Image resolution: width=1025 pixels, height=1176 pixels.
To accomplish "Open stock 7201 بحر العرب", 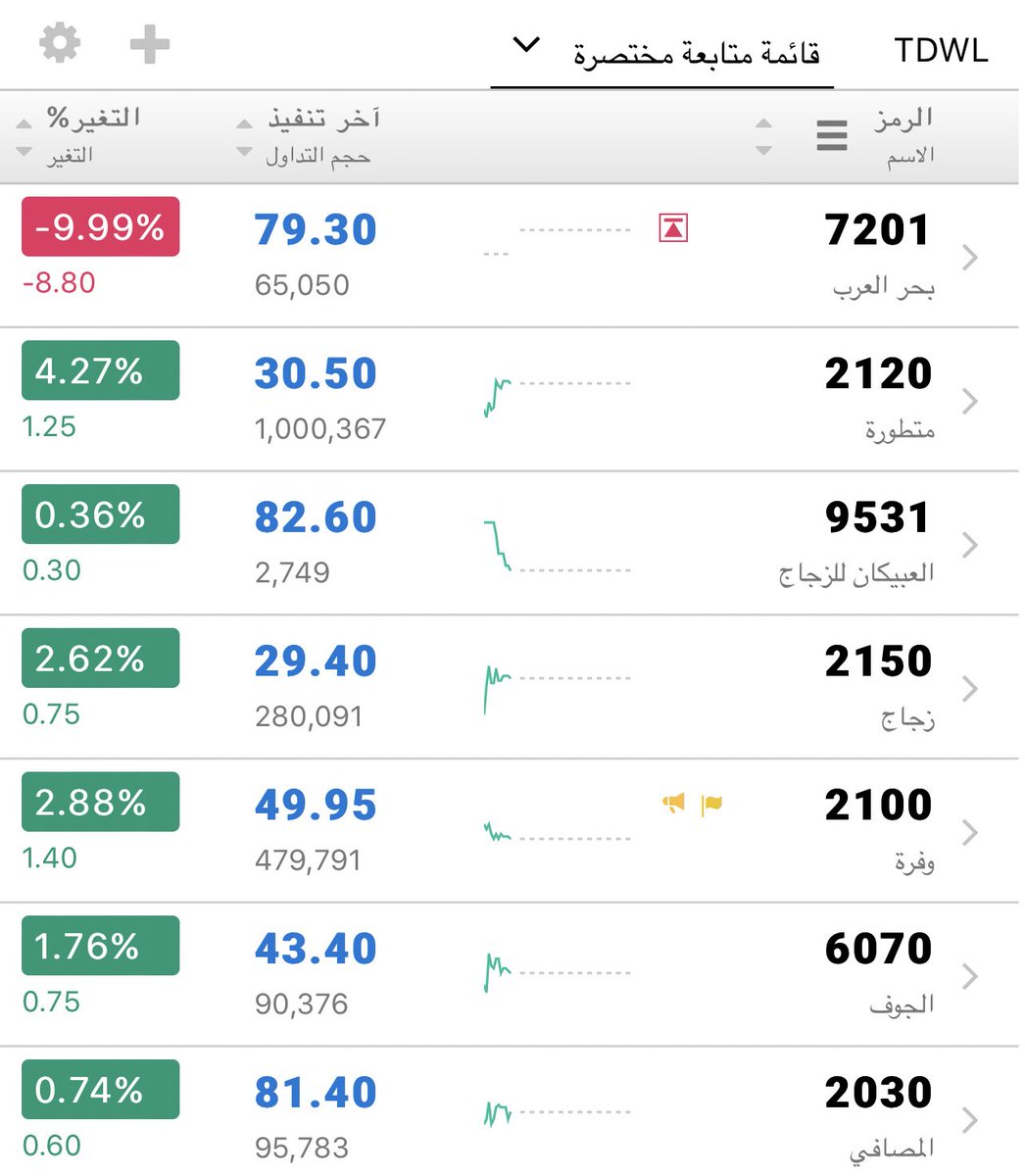I will click(x=878, y=255).
